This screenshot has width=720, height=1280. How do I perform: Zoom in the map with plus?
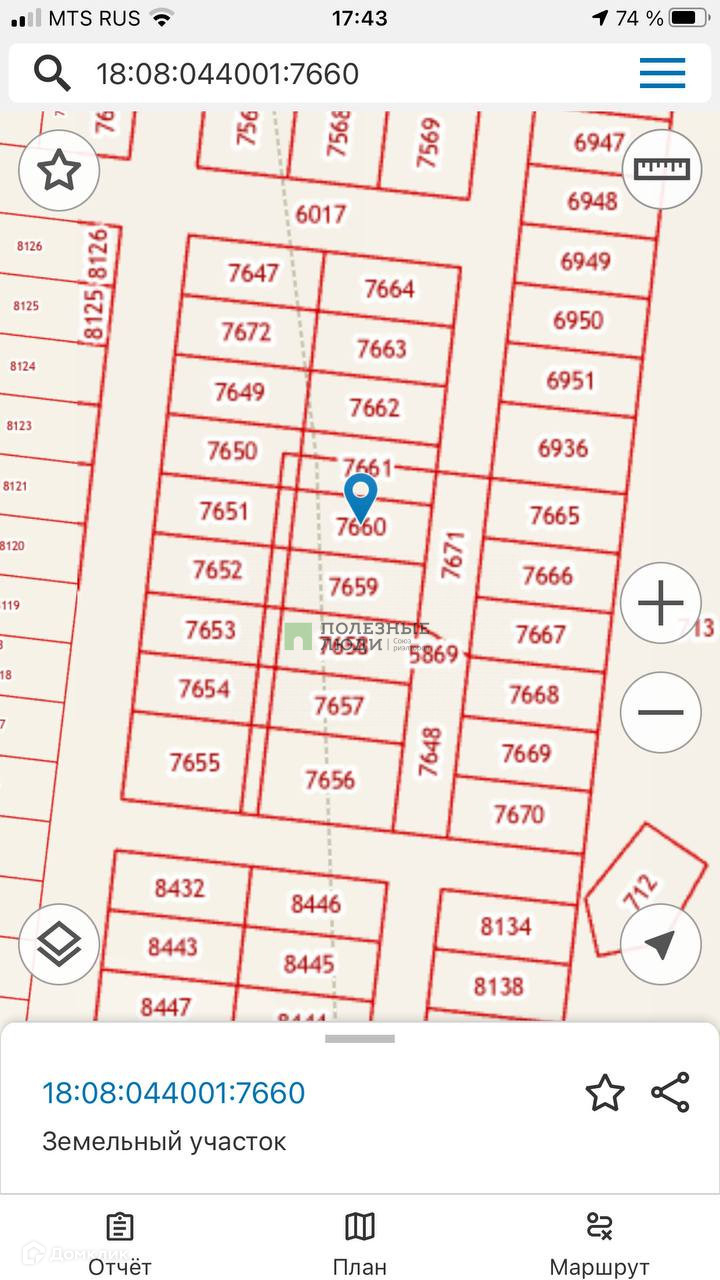pyautogui.click(x=661, y=603)
